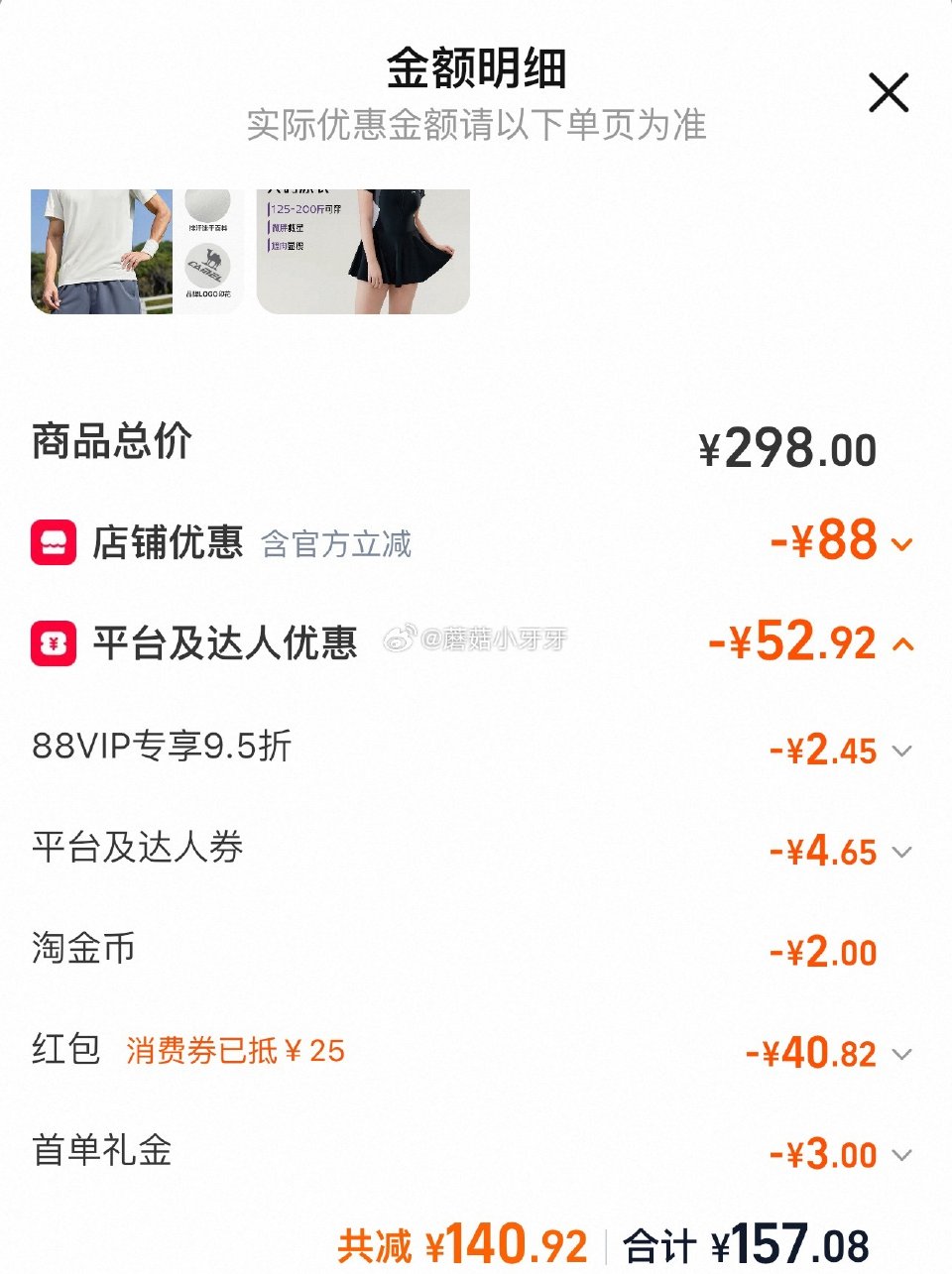Viewport: 952px width, 1274px height.
Task: Expand the 88VIP专享9.5折 details
Action: tap(899, 753)
